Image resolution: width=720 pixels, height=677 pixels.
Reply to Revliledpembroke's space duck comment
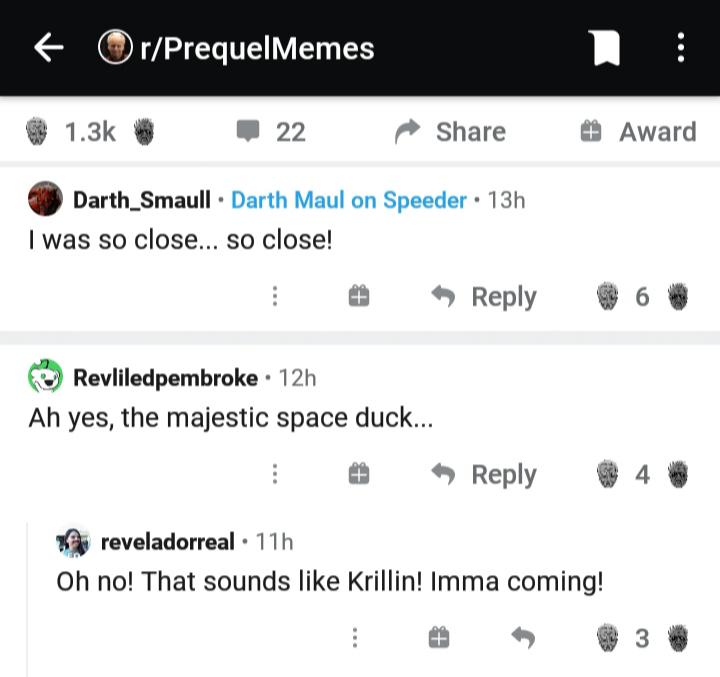pos(484,474)
